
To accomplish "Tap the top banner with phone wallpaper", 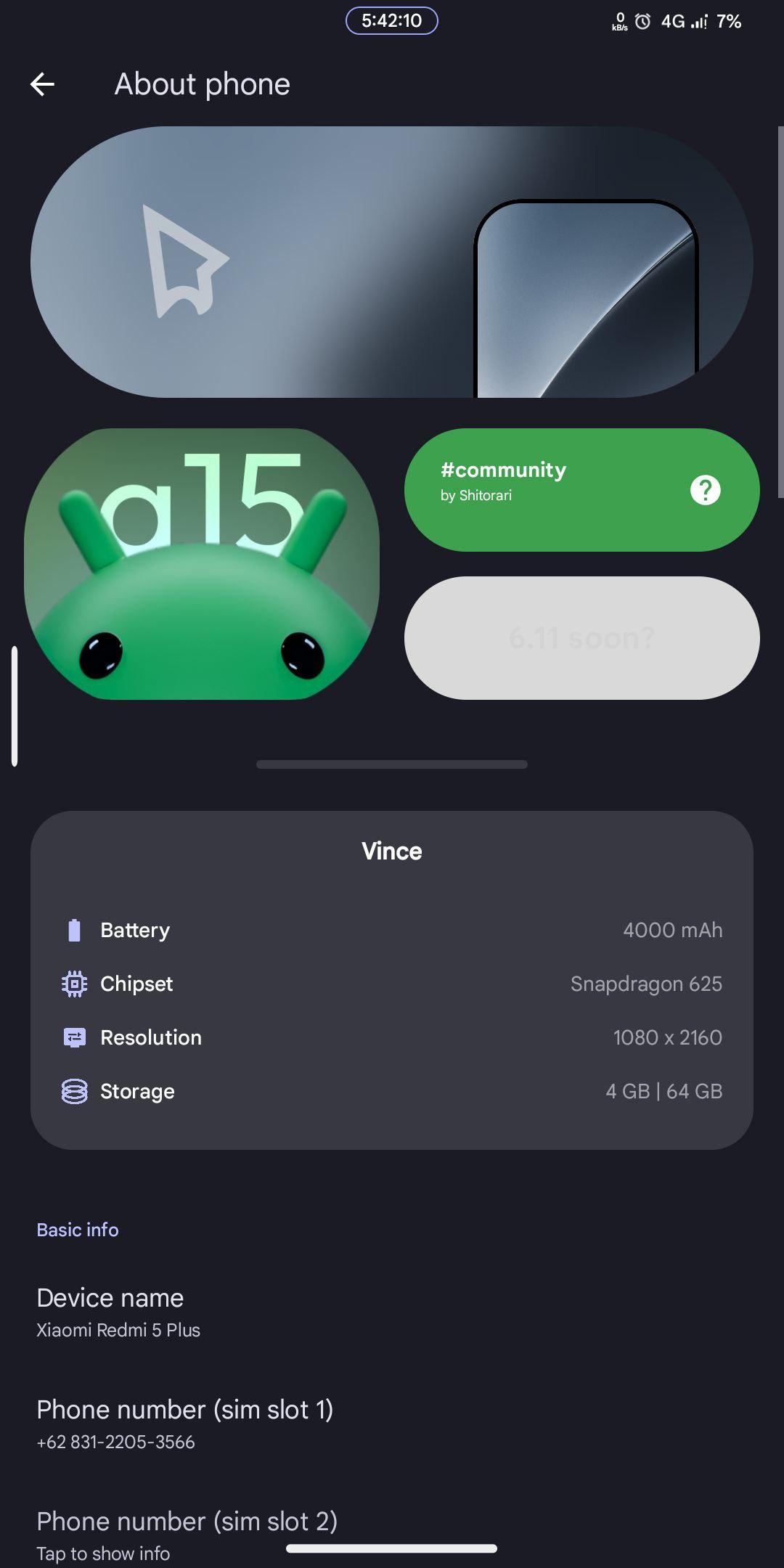I will click(x=391, y=262).
